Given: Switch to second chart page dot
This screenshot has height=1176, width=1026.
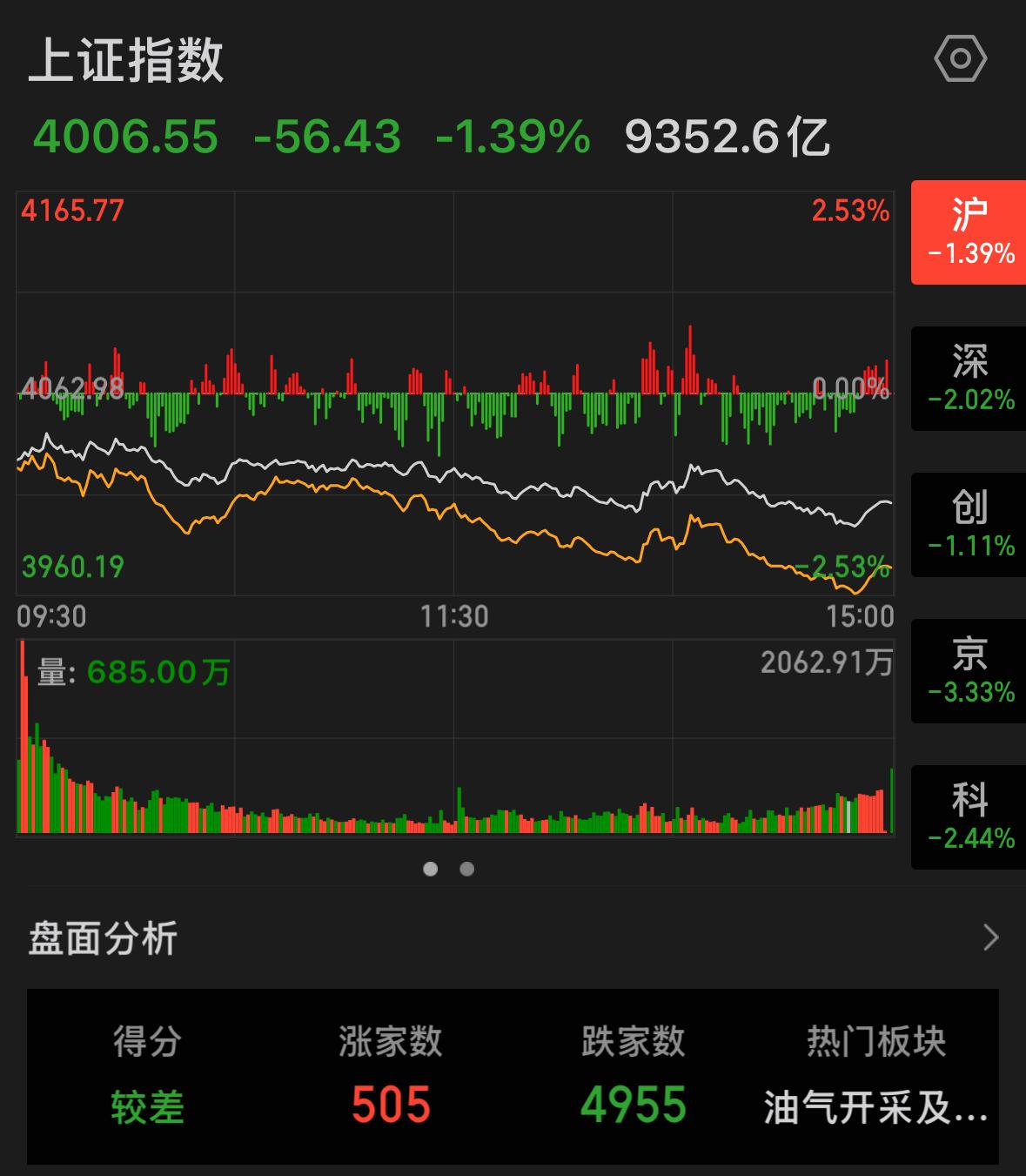Looking at the screenshot, I should [466, 869].
